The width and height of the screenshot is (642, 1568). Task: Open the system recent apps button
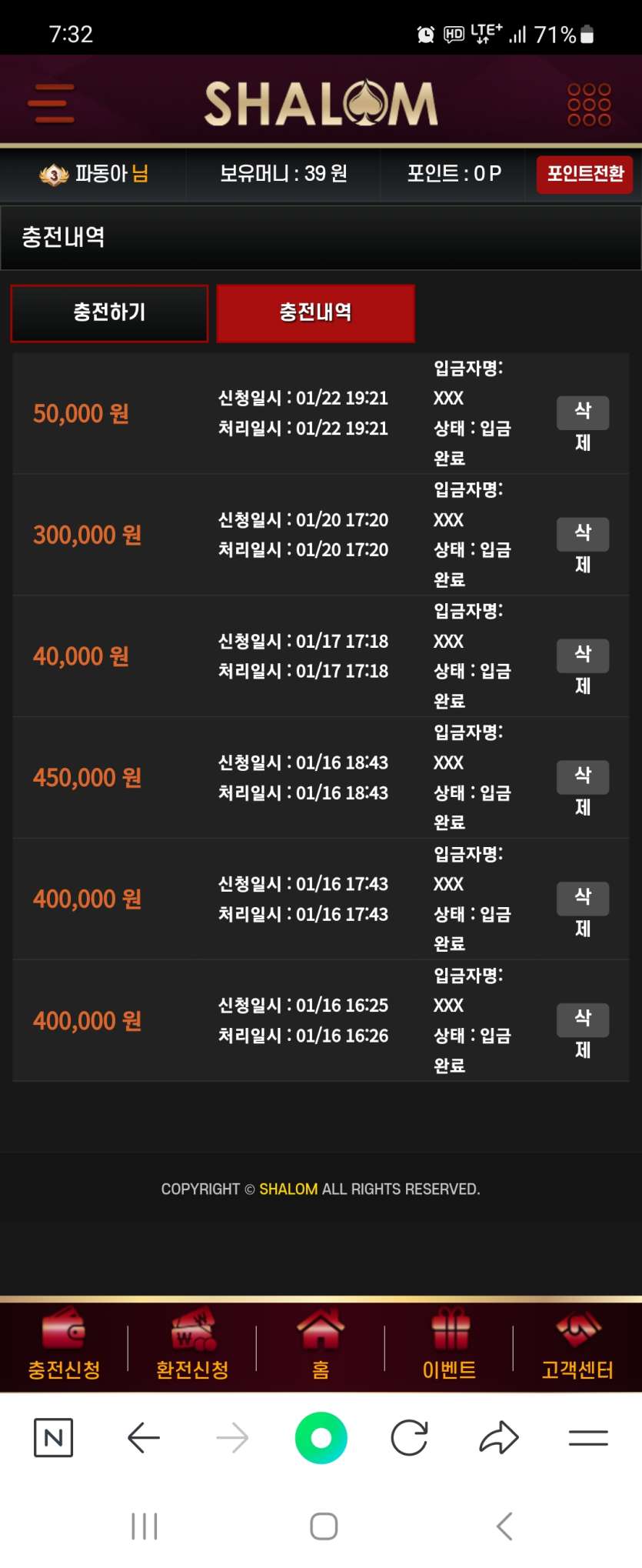[x=145, y=1526]
